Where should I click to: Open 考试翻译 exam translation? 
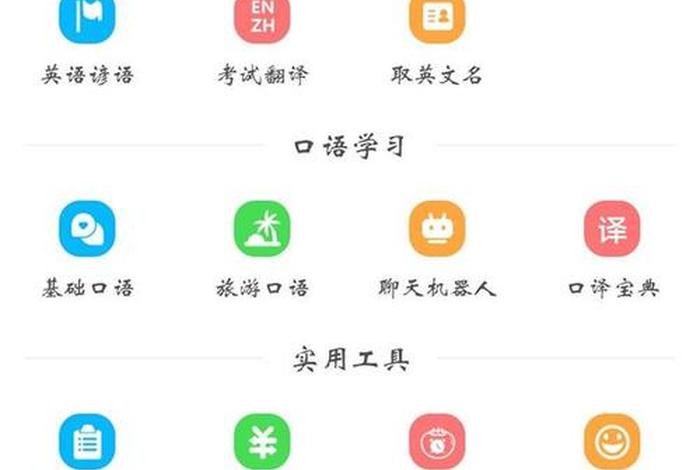click(x=262, y=22)
